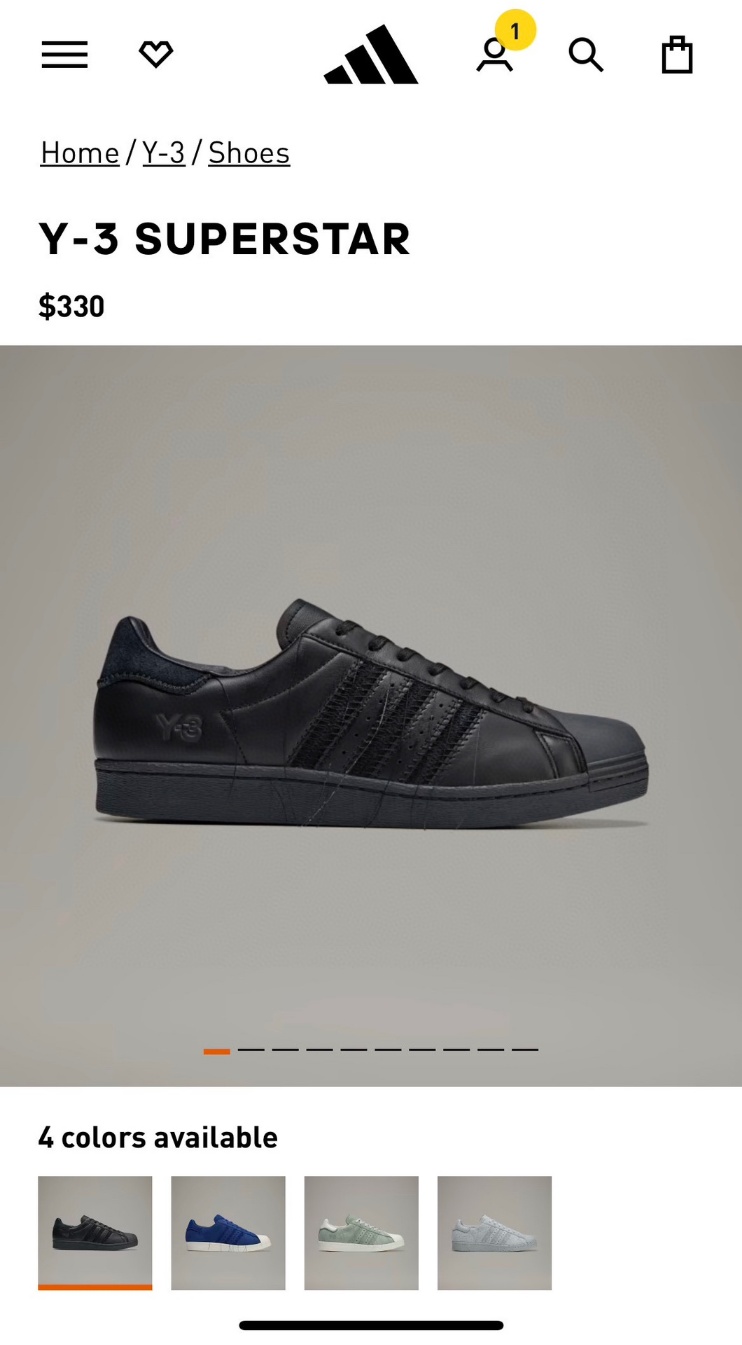Open the main Y-3 Superstar product image
The height and width of the screenshot is (1345, 742).
[x=371, y=715]
